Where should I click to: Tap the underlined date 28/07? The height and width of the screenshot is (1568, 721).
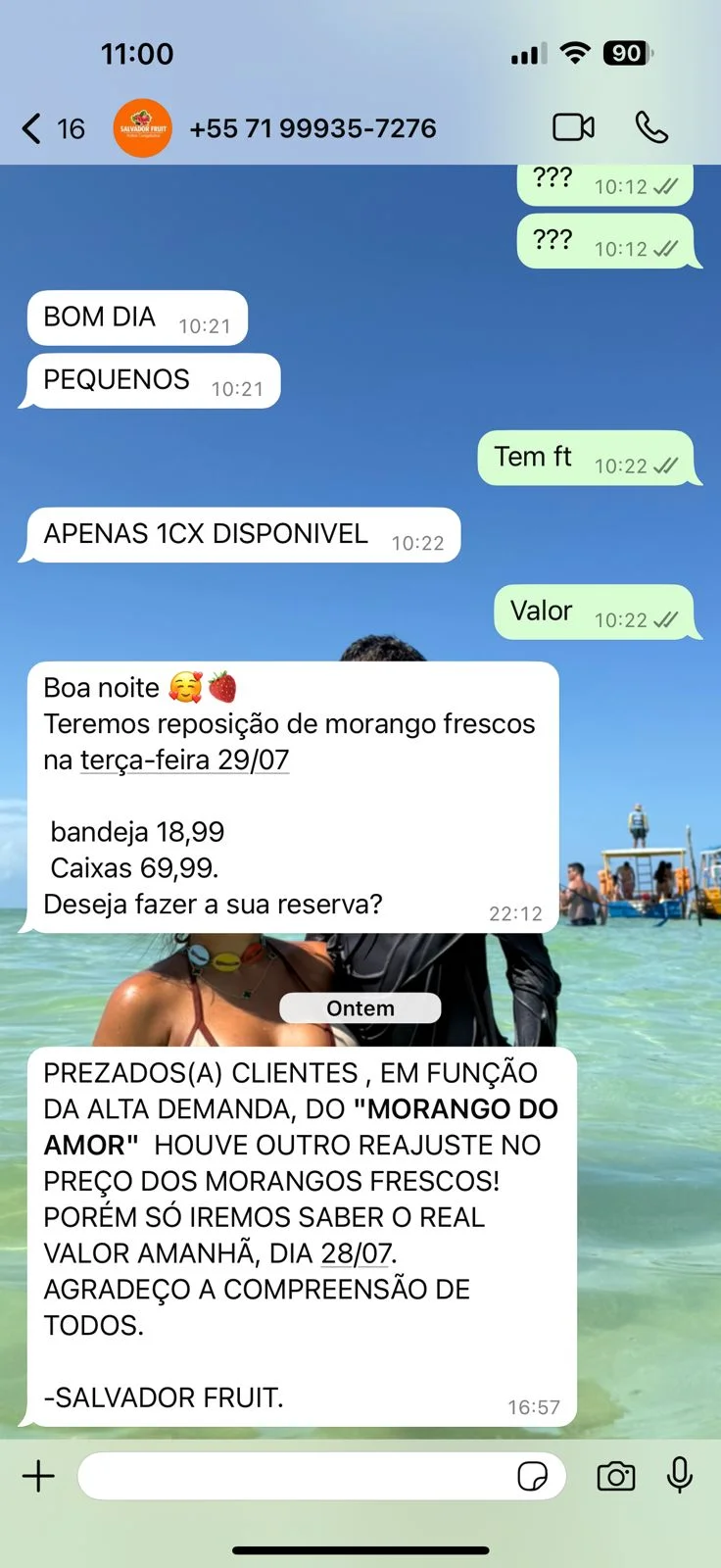(x=356, y=1253)
